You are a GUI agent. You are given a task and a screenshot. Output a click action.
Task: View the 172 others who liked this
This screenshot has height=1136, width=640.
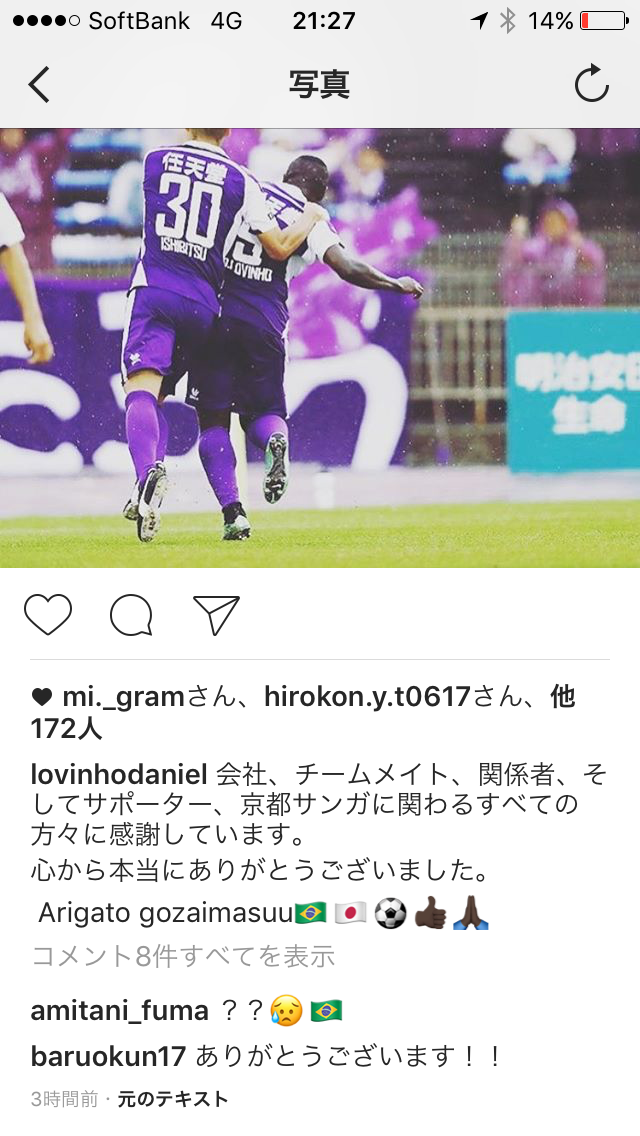point(66,728)
